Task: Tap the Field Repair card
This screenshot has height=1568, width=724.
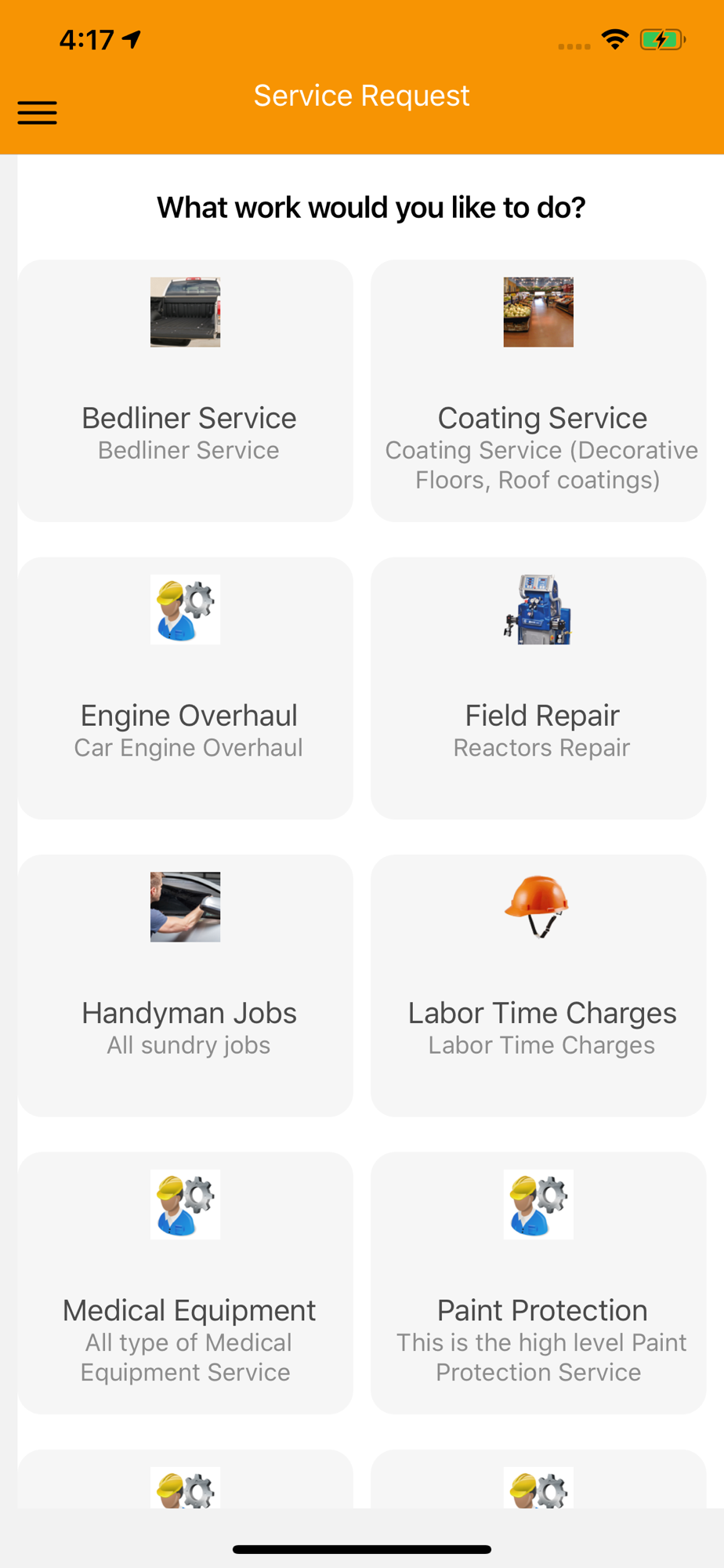Action: click(538, 688)
